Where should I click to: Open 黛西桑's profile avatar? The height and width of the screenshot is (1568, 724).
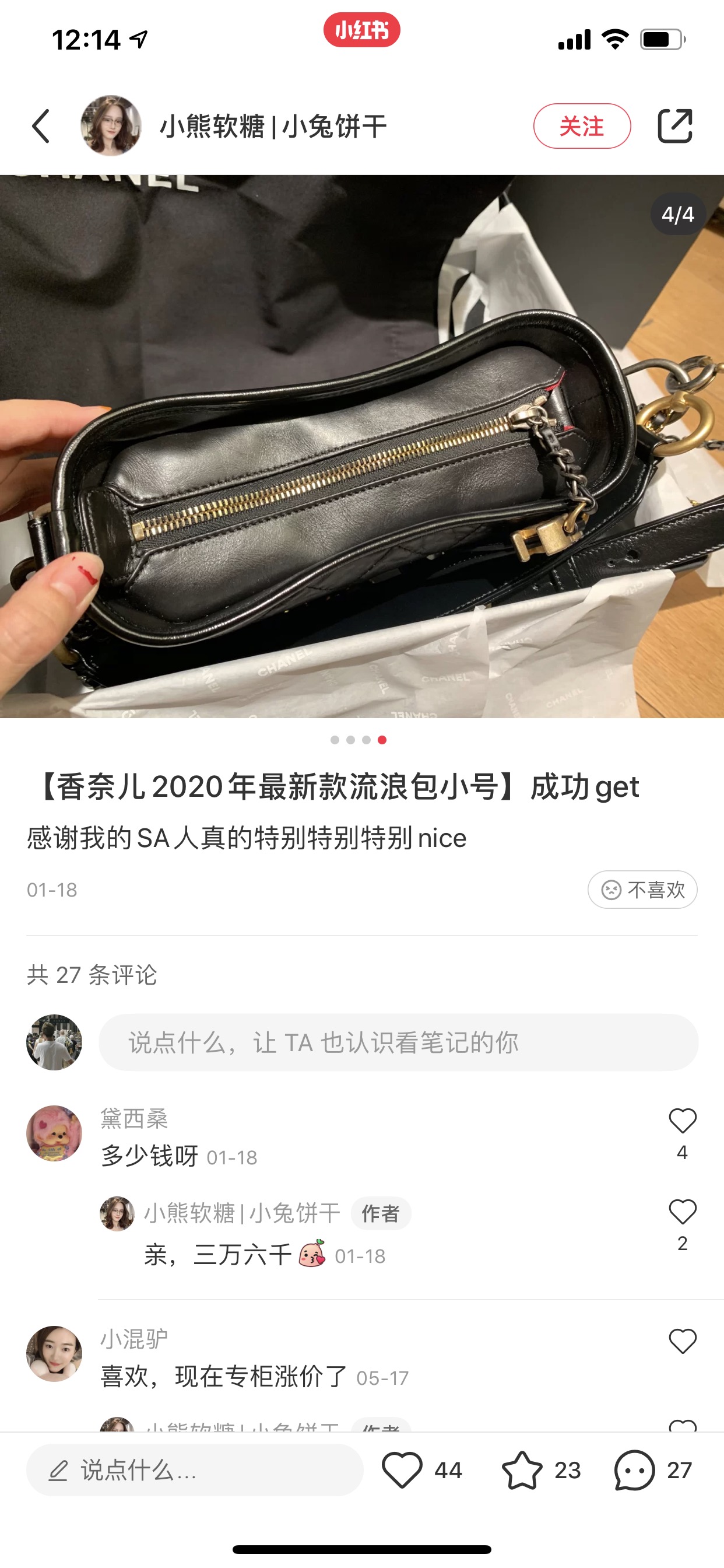tap(54, 1133)
